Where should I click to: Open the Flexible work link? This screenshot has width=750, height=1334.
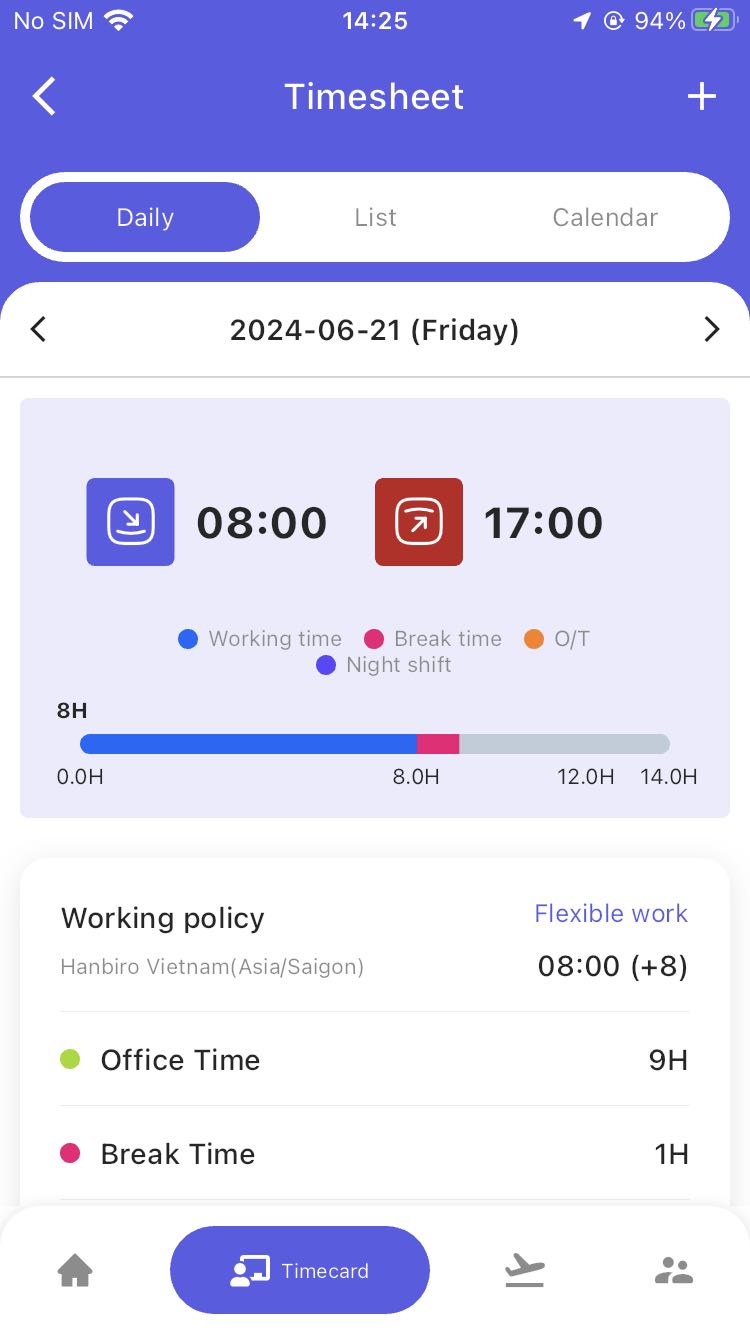point(611,913)
